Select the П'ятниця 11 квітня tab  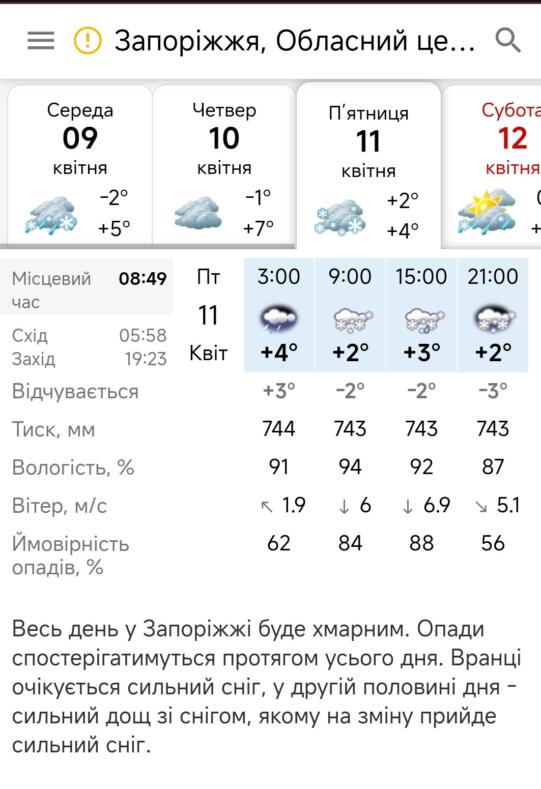pyautogui.click(x=368, y=165)
